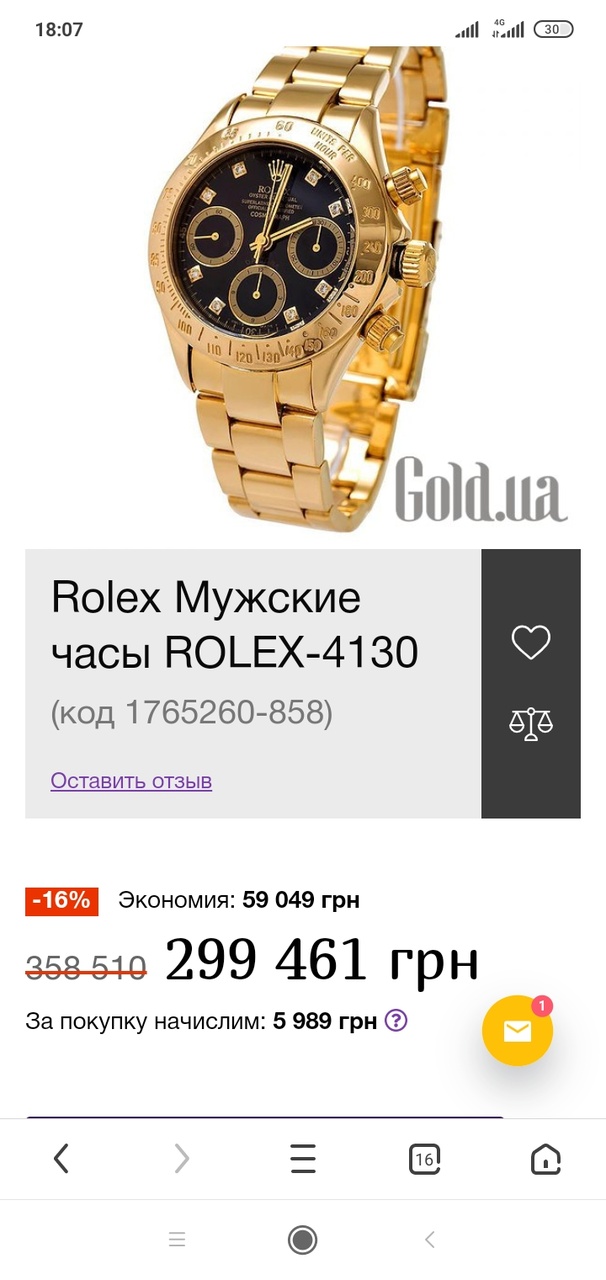
Task: Open the 'Оставить отзыв' review link
Action: [131, 780]
